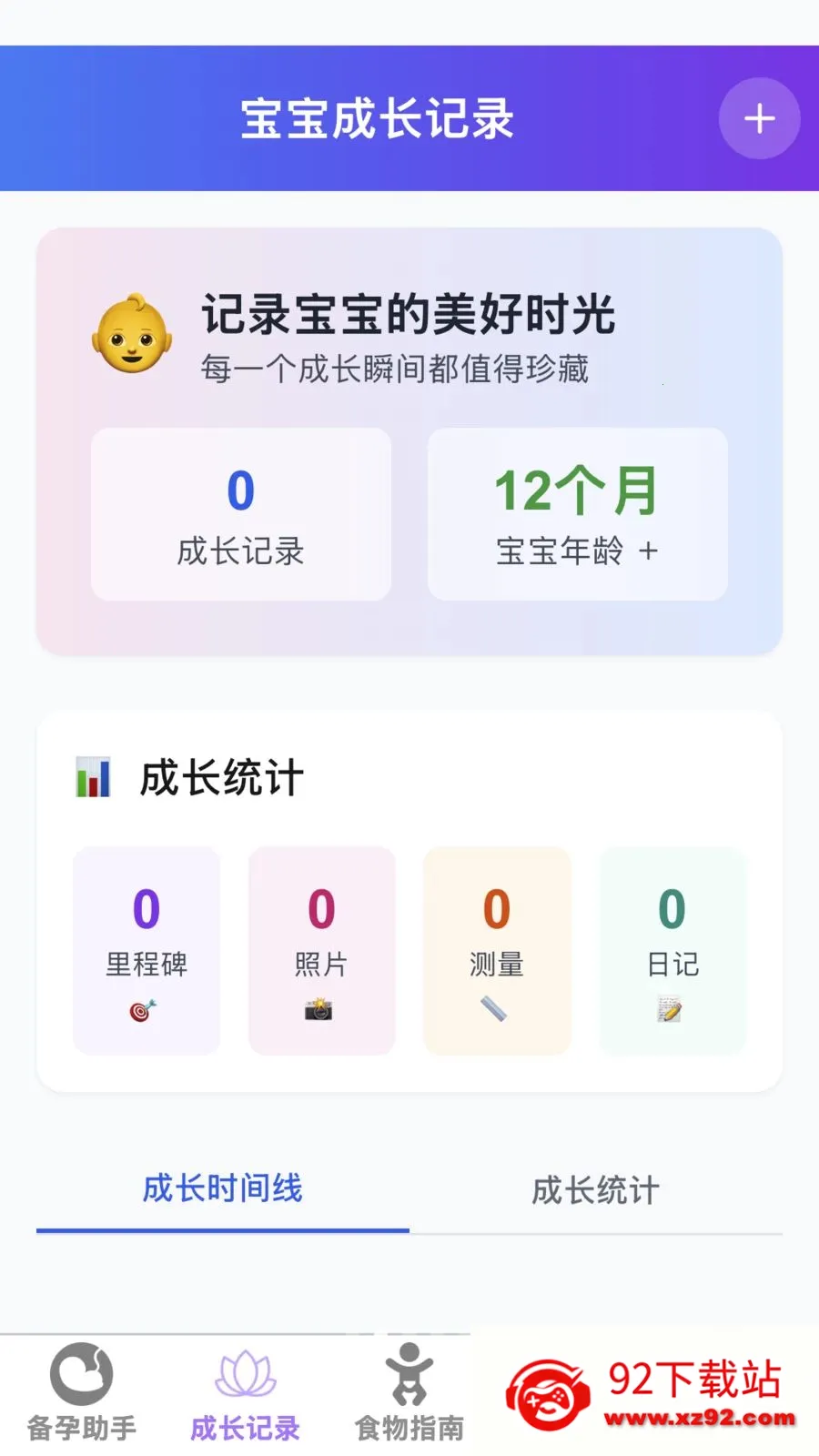Click the 成长记录 counter card

[x=240, y=514]
